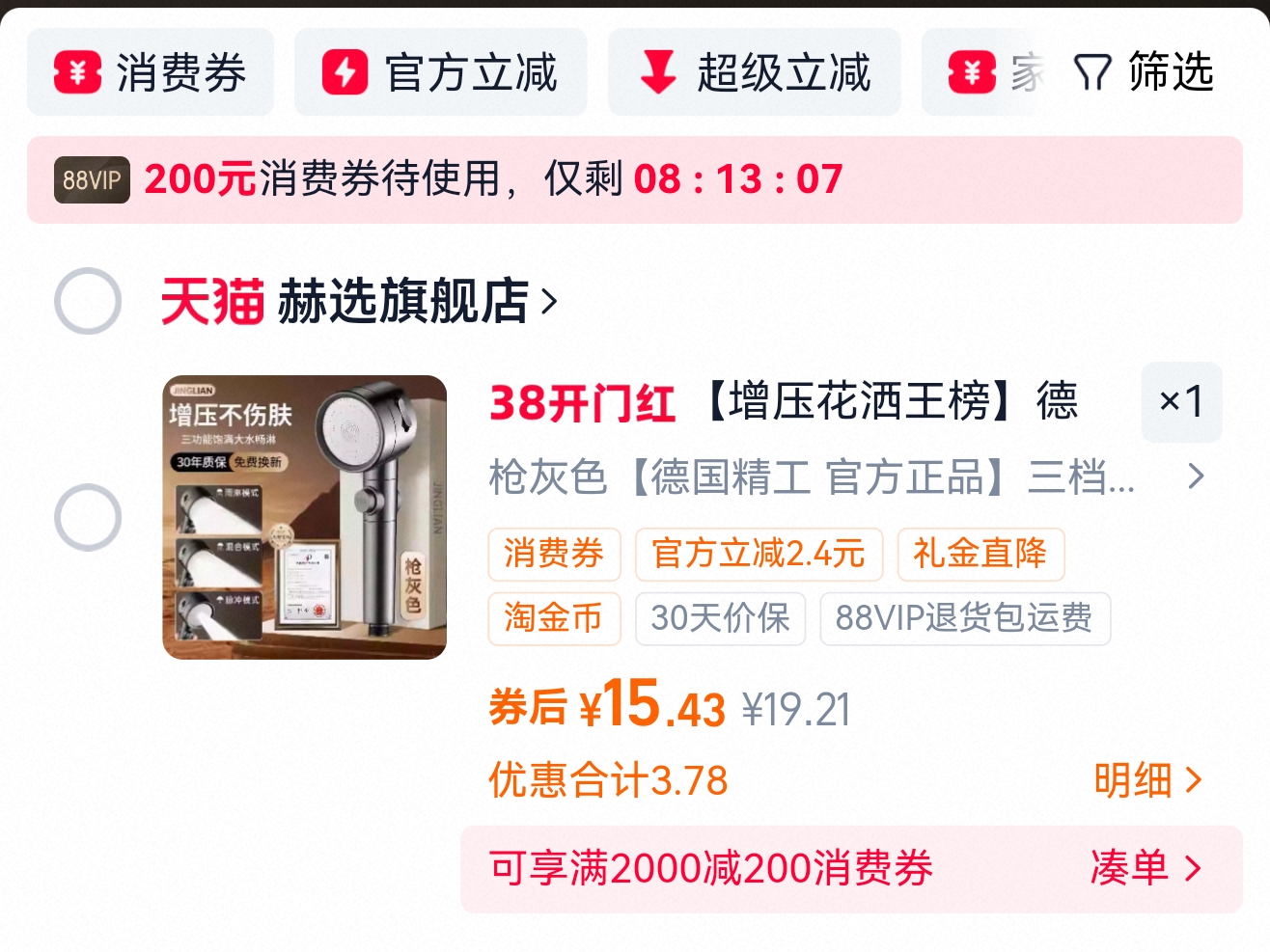Change the 枪灰色 variant selection
1270x952 pixels.
844,476
